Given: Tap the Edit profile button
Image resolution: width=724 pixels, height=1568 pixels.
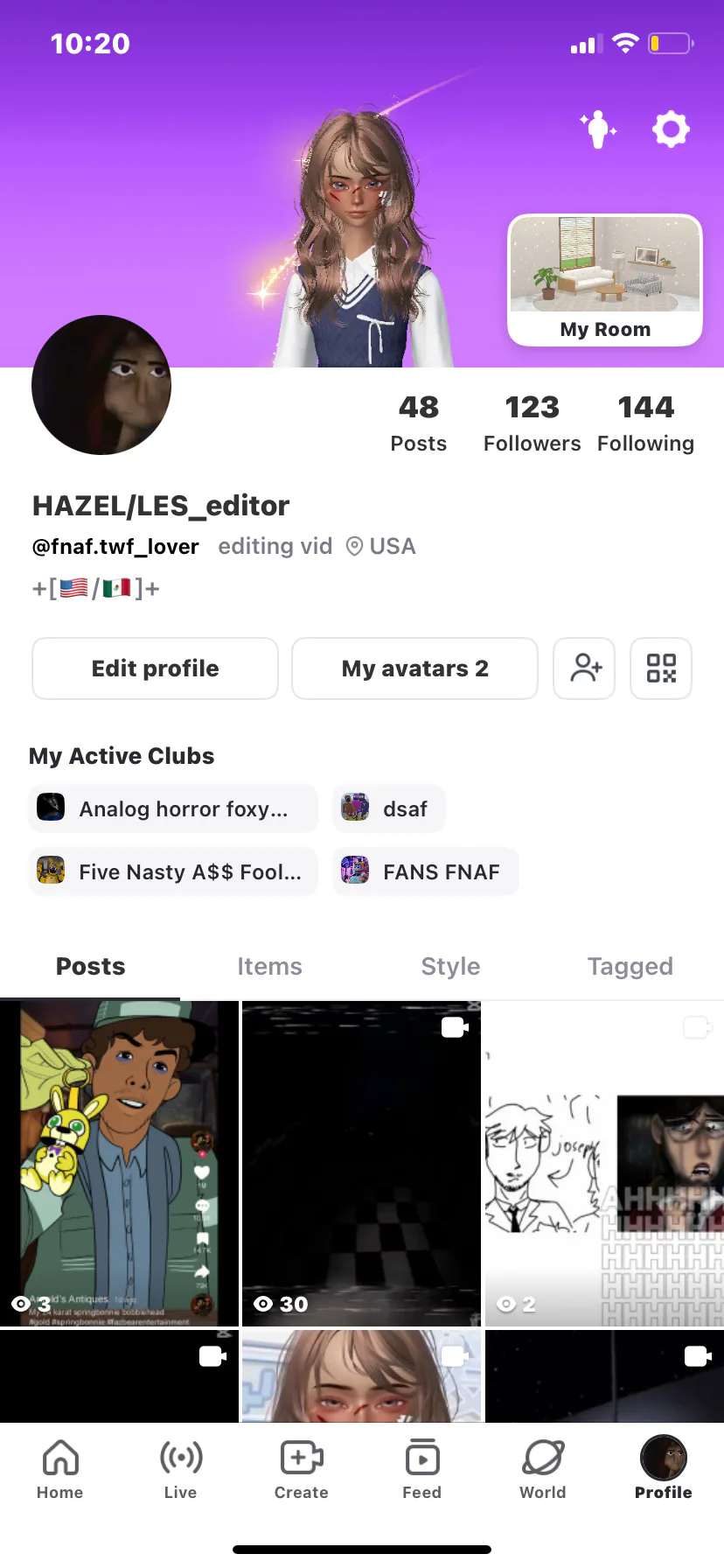Looking at the screenshot, I should [x=155, y=668].
